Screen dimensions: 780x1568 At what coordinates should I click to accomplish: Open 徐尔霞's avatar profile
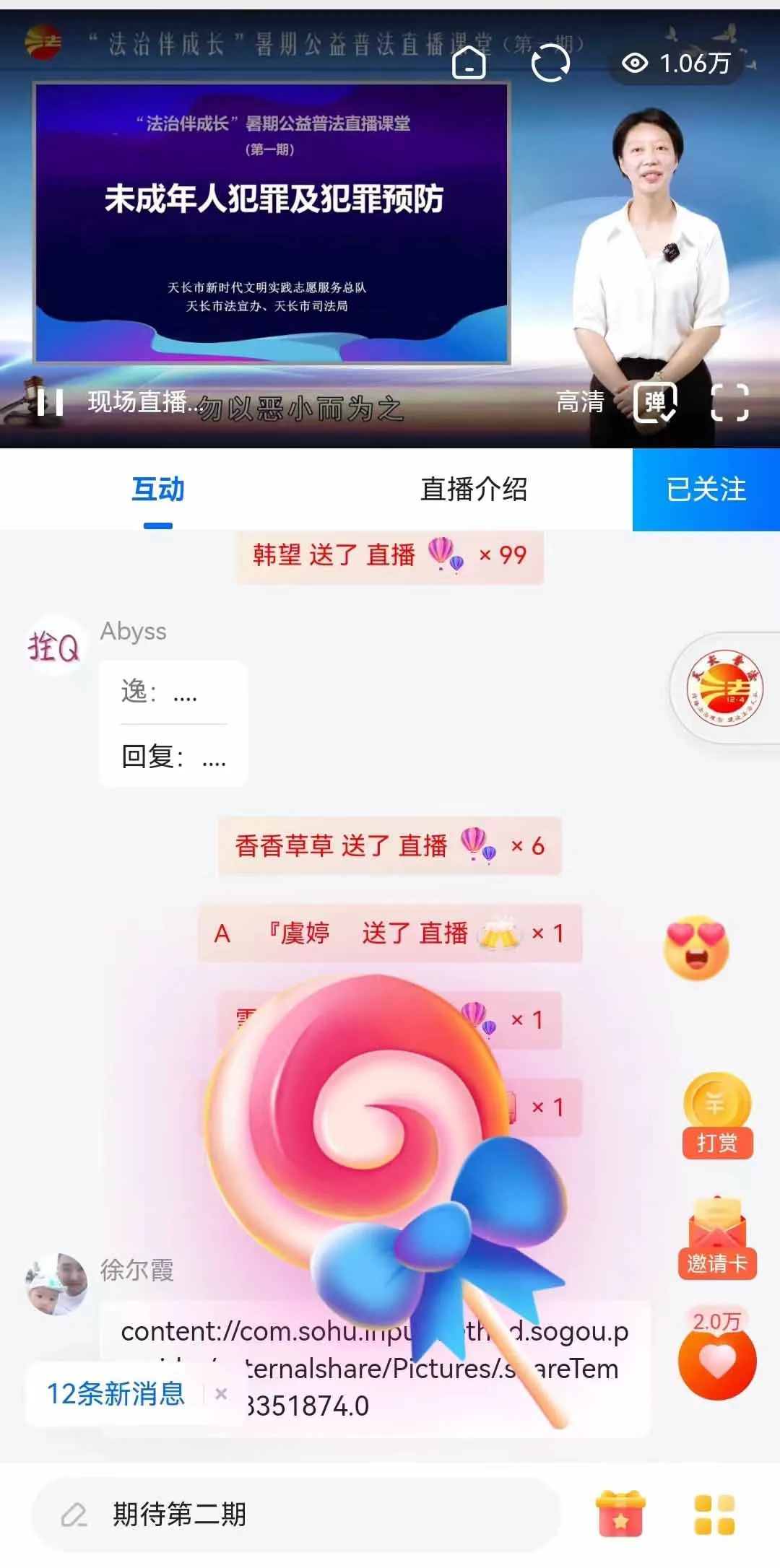click(56, 1285)
